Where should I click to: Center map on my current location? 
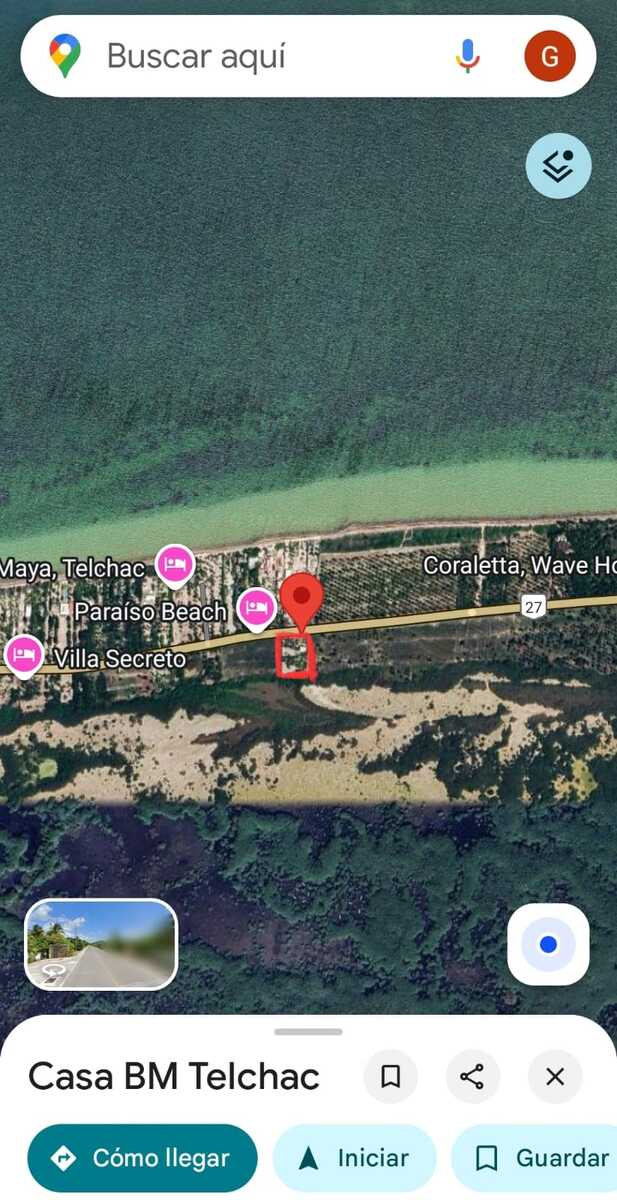548,944
